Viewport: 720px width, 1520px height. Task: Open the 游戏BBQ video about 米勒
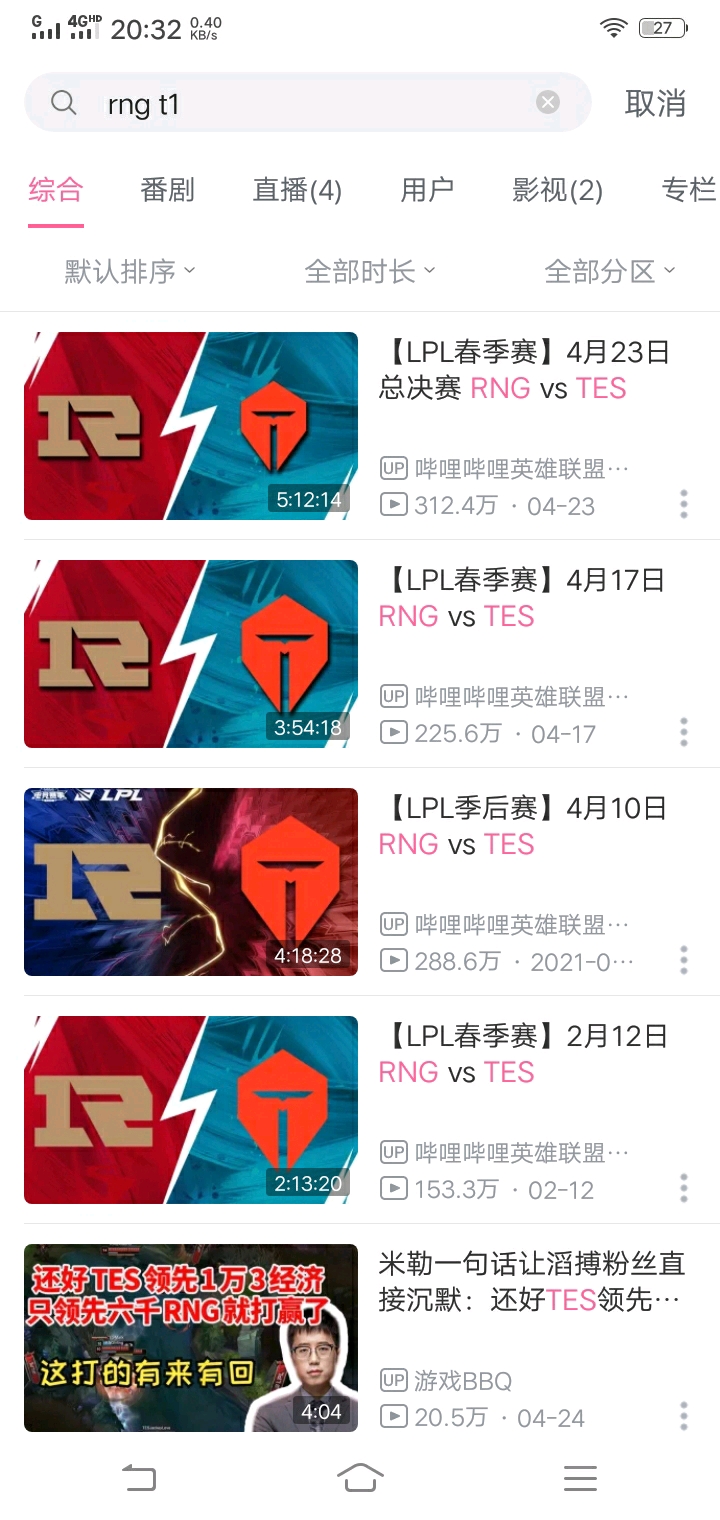click(x=360, y=1338)
